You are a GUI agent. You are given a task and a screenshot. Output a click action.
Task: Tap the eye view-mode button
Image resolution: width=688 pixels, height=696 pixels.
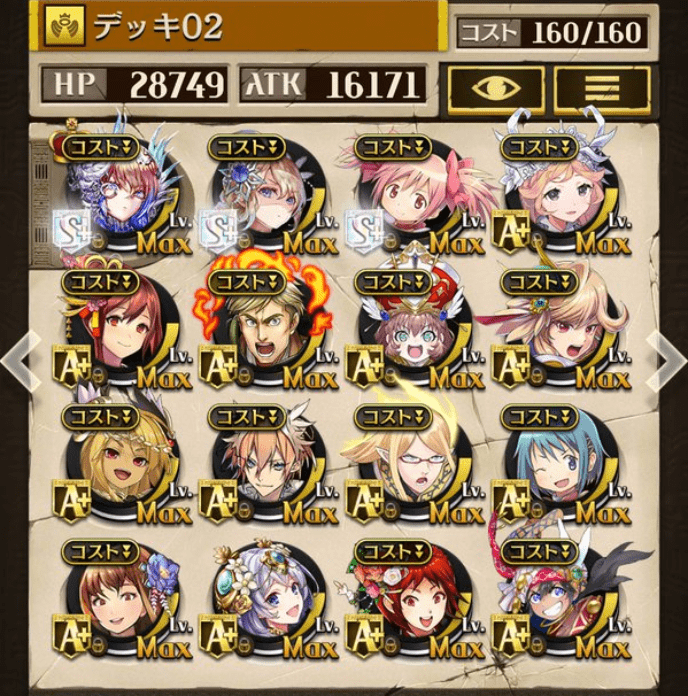click(495, 89)
